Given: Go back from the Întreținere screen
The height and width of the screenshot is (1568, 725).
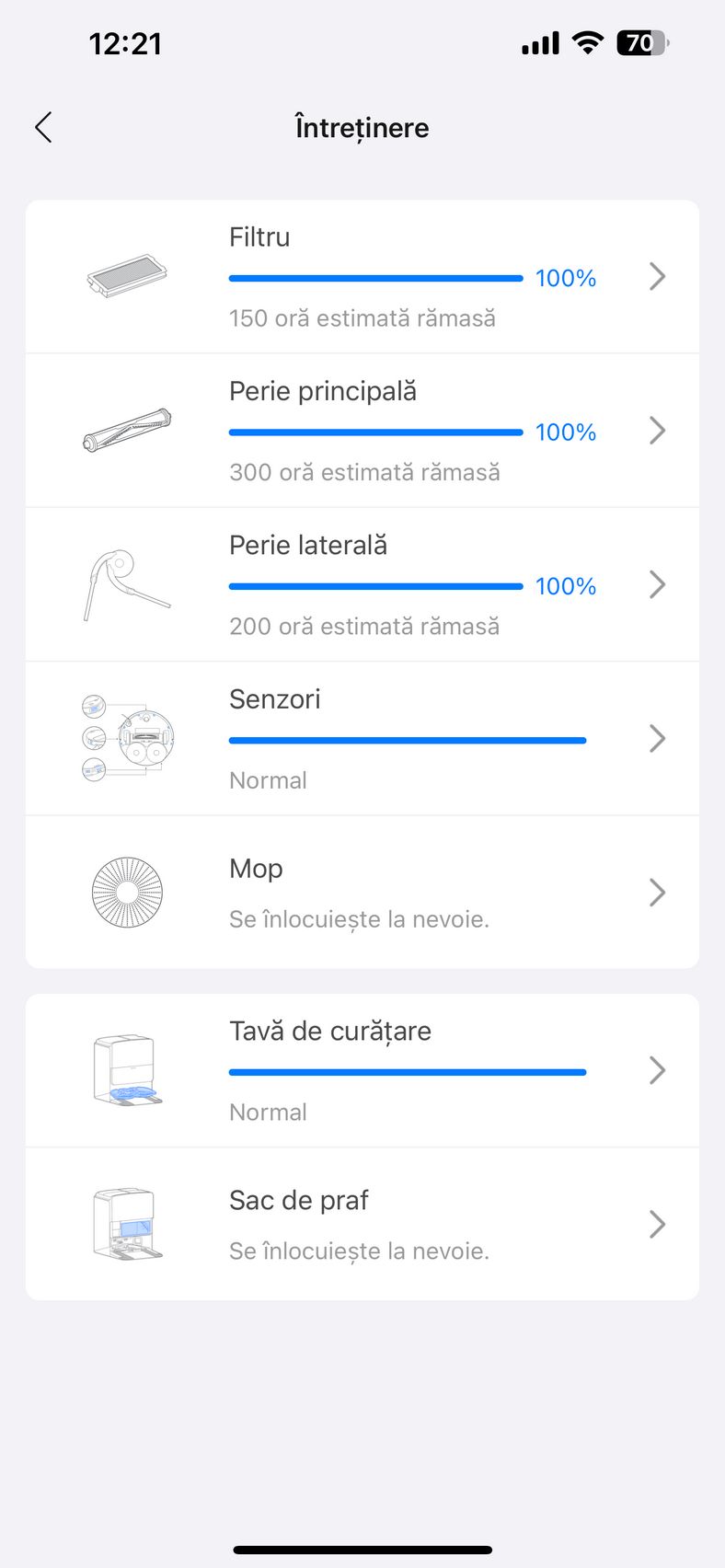Looking at the screenshot, I should coord(43,128).
